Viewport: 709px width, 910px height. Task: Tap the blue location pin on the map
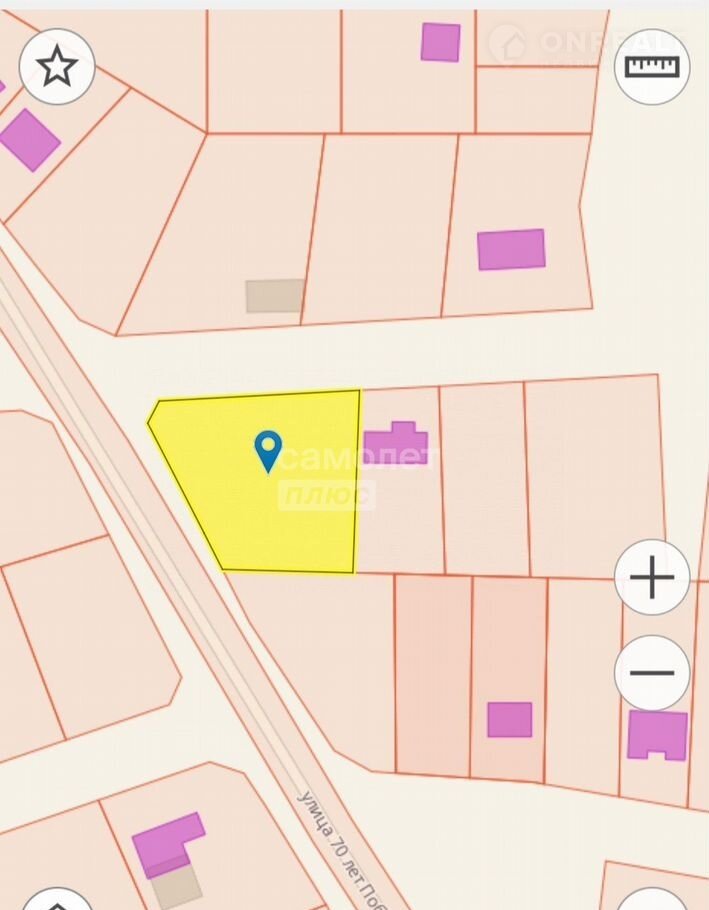pyautogui.click(x=268, y=450)
